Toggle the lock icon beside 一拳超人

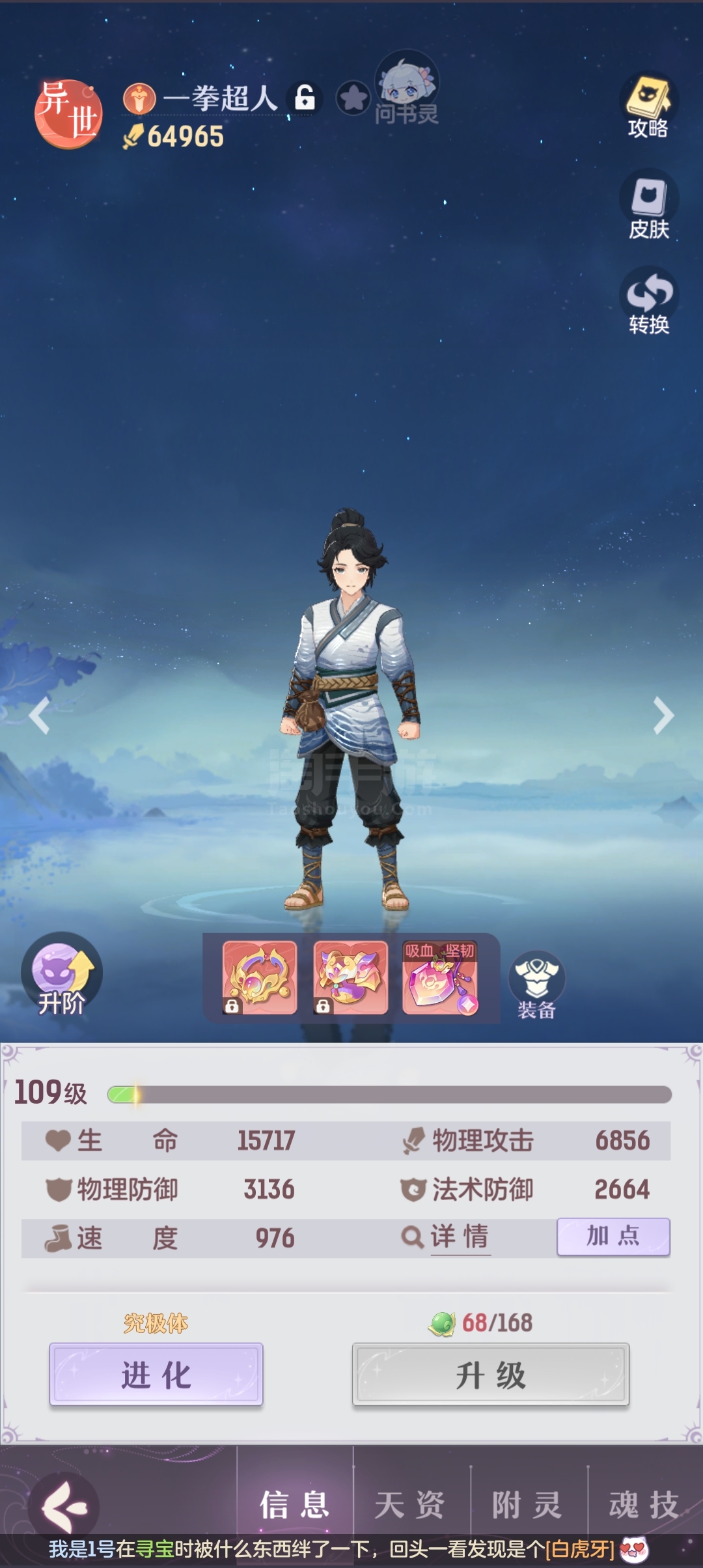305,98
